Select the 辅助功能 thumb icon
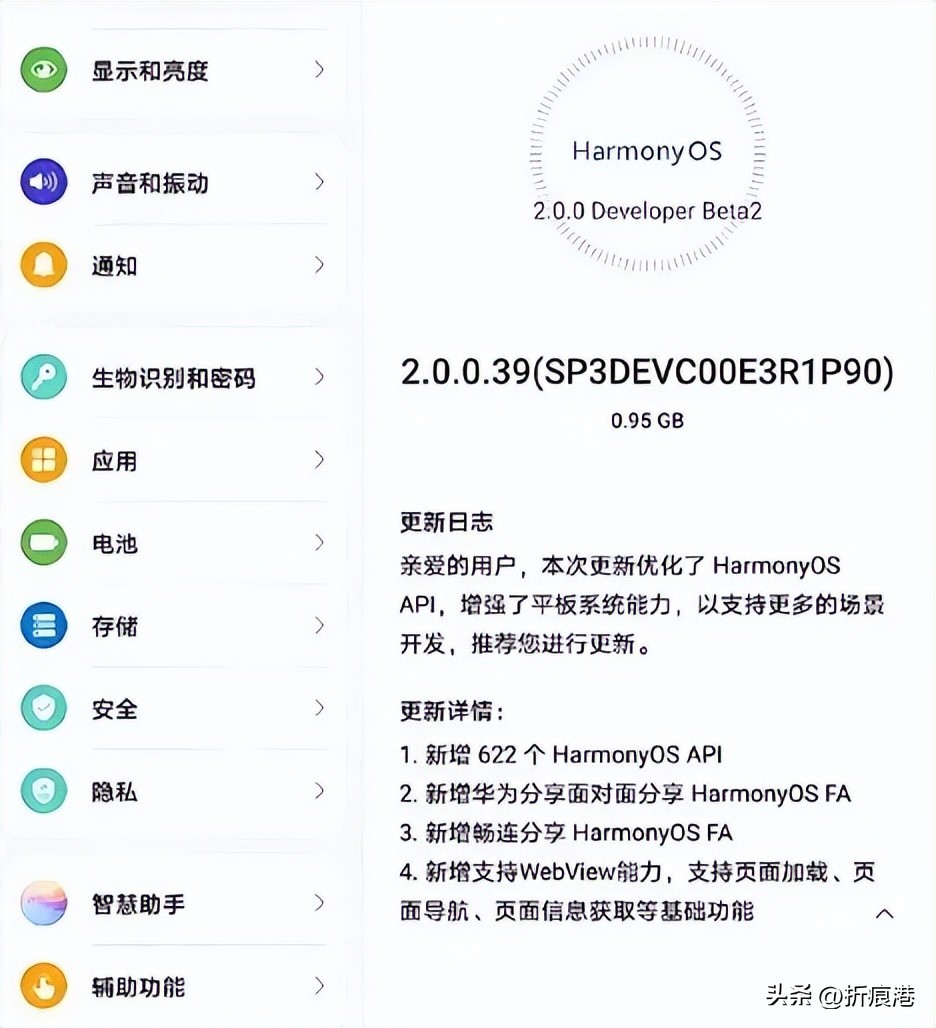Viewport: 936px width, 1028px height. click(x=43, y=986)
